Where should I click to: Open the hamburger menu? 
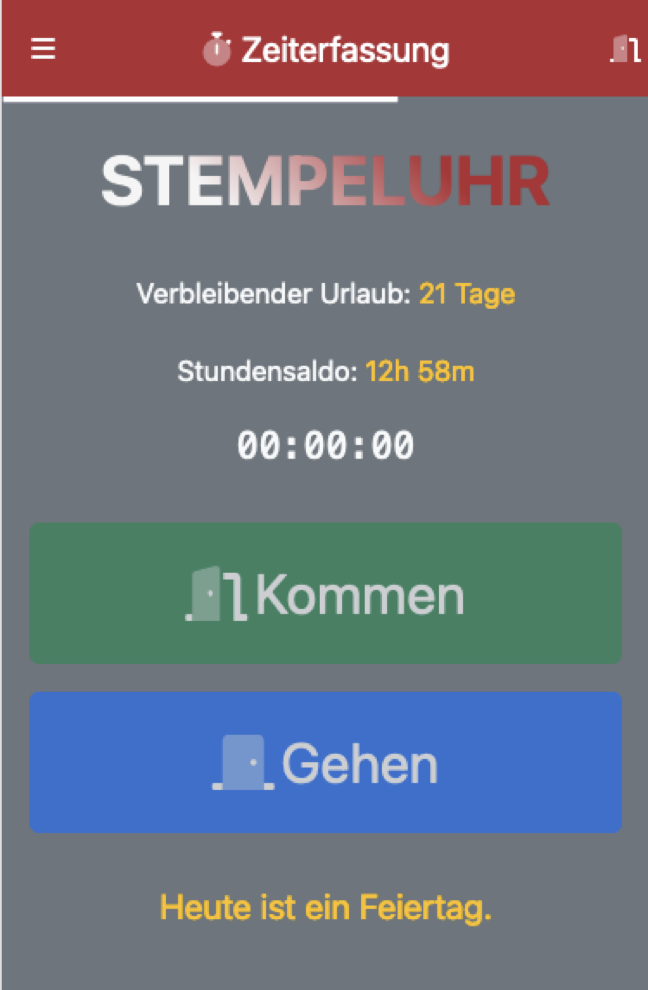point(43,49)
